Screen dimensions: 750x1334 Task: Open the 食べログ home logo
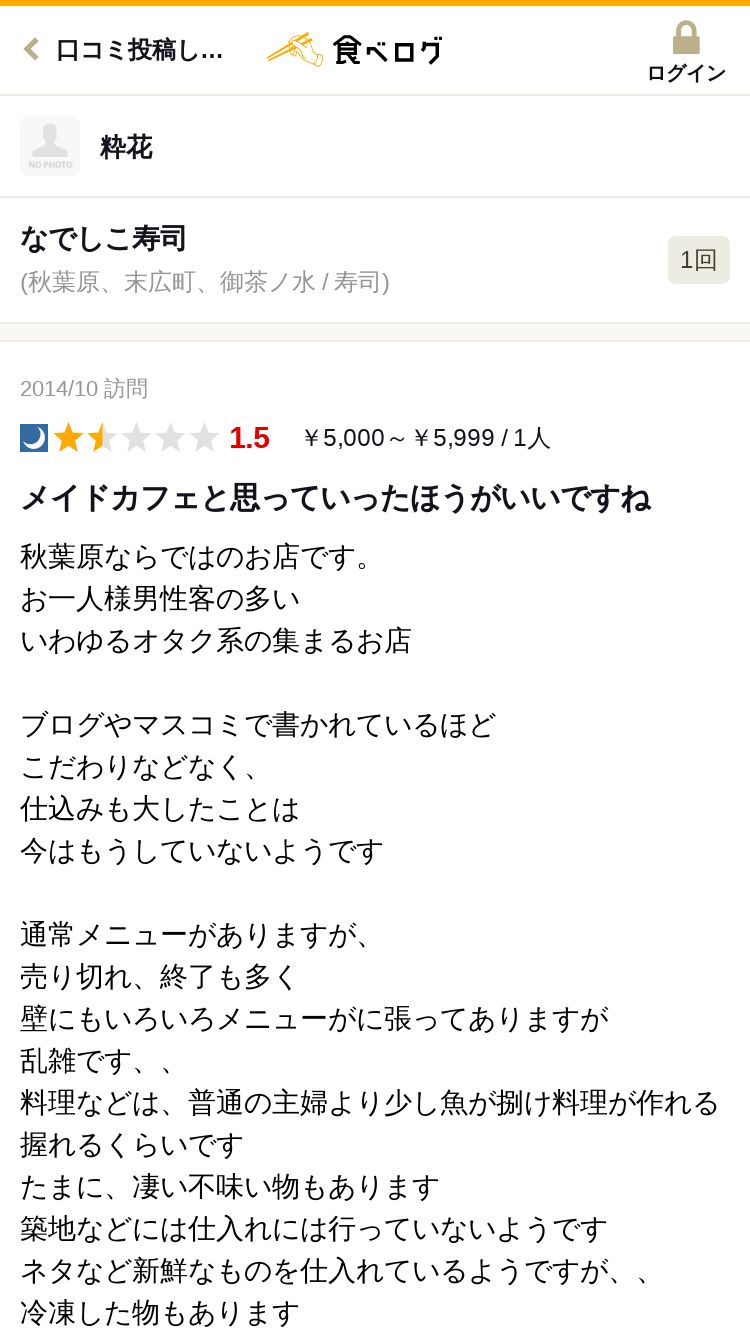point(356,50)
